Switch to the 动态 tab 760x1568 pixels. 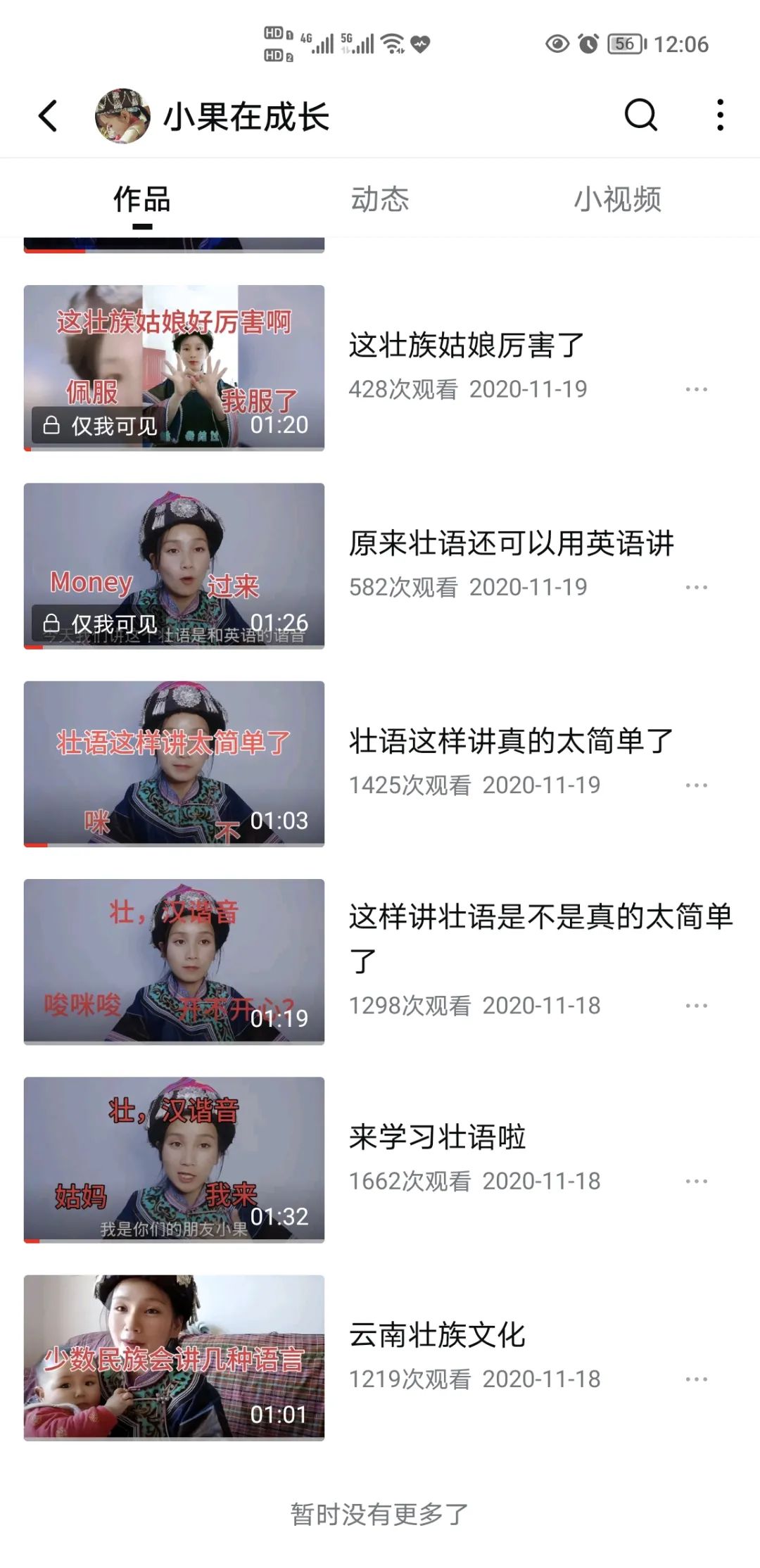379,200
